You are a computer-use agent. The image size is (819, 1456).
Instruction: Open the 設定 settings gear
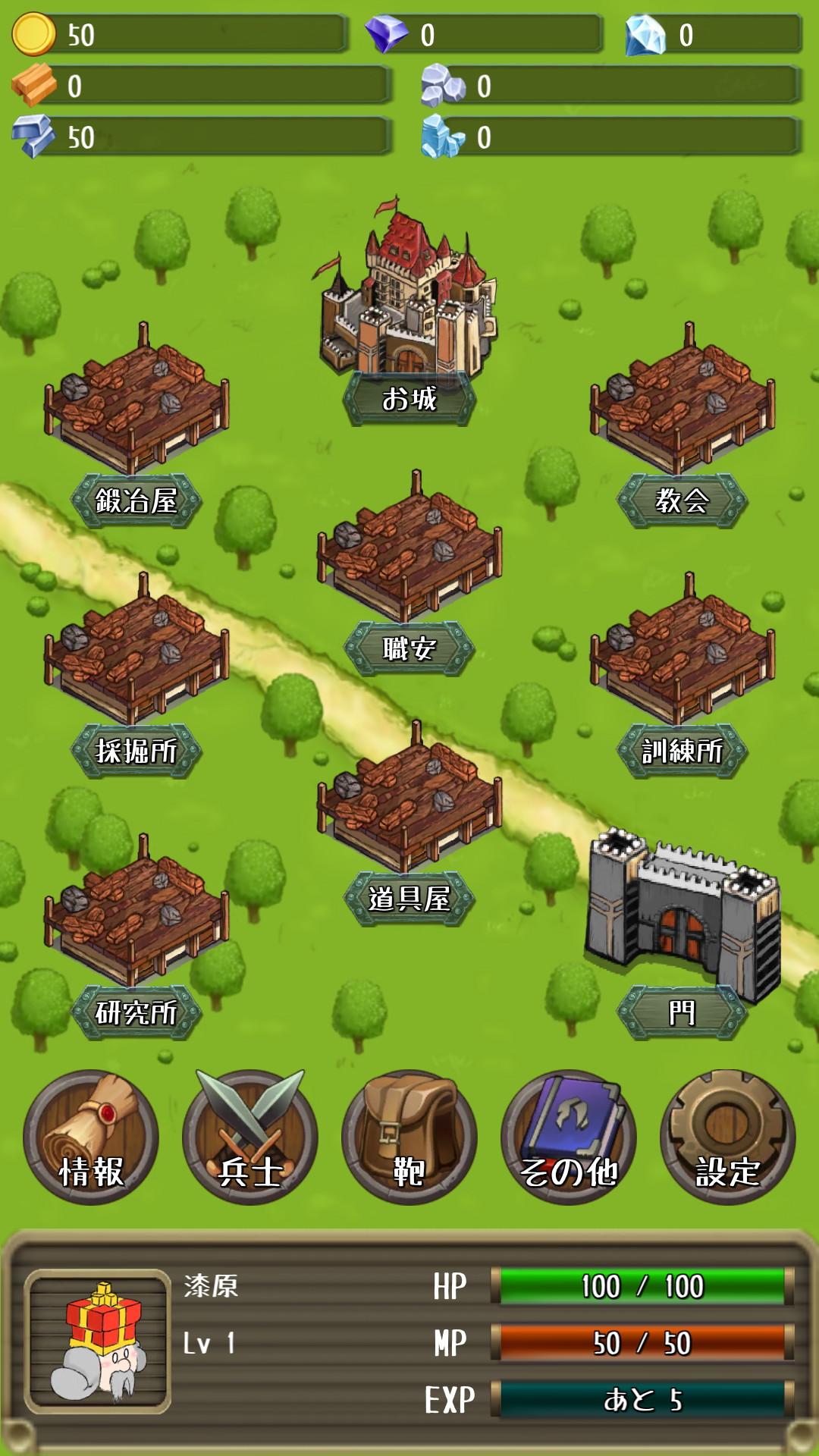728,1137
